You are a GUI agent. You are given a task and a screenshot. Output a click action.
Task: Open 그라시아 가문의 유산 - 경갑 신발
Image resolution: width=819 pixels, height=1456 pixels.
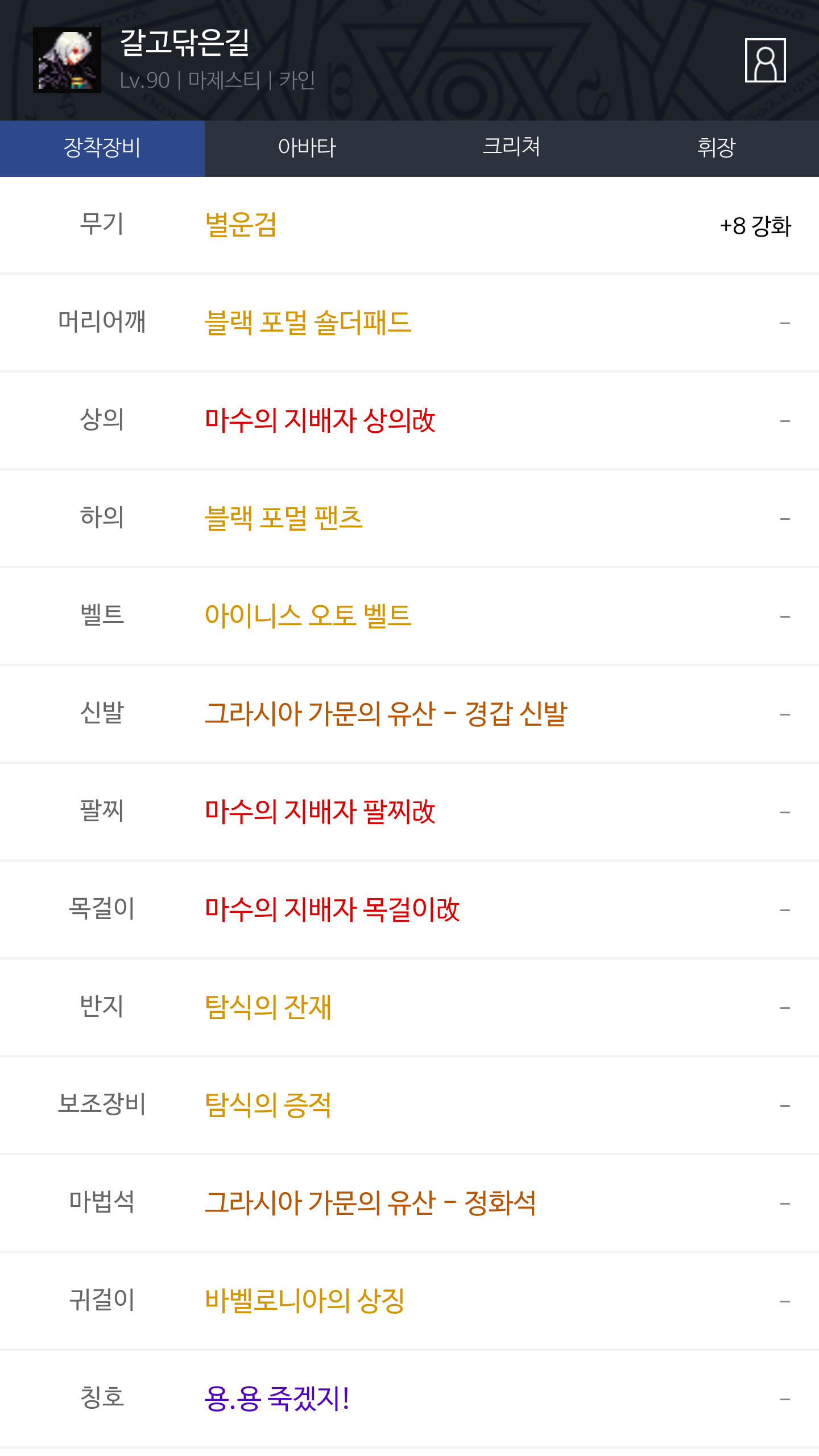pos(386,714)
